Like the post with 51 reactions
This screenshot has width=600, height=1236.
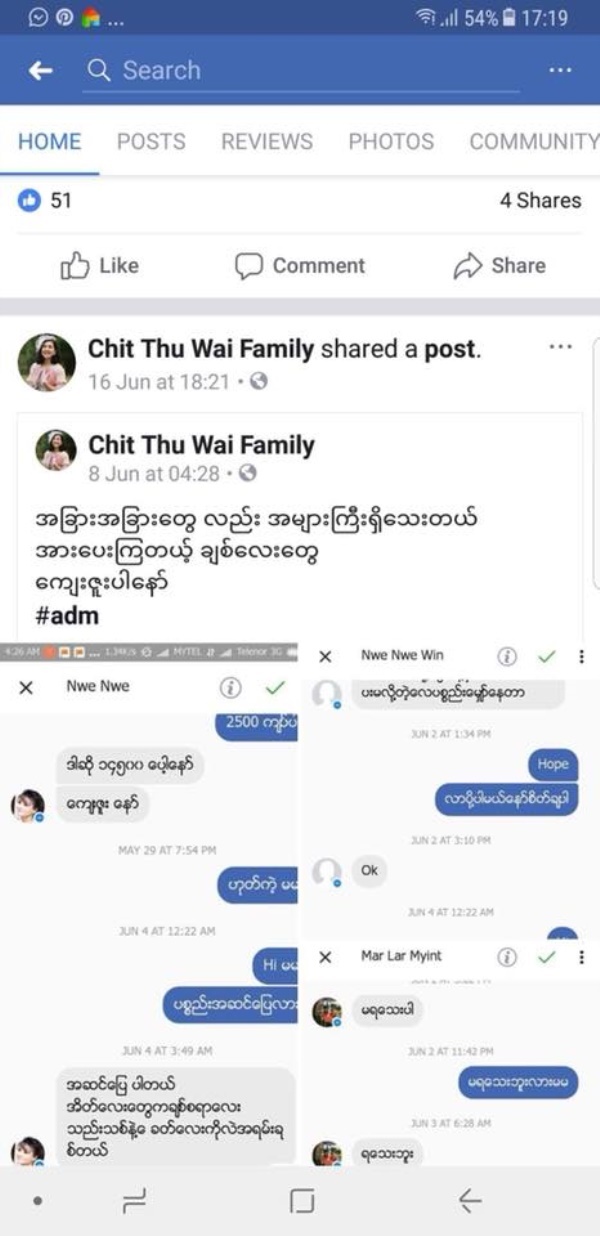[100, 266]
